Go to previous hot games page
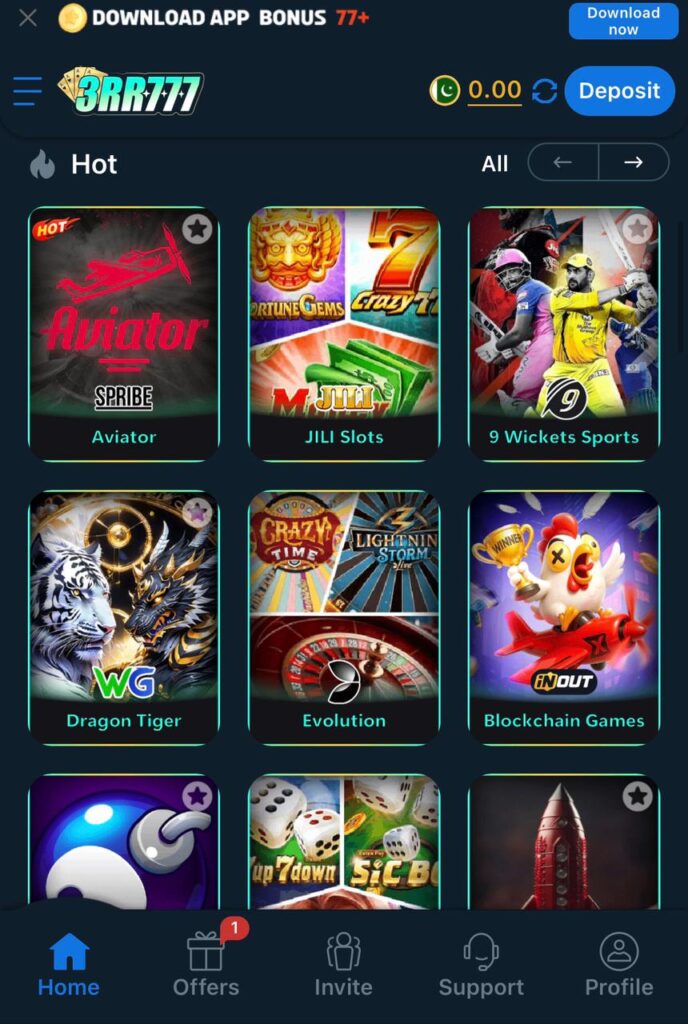Viewport: 688px width, 1024px height. tap(562, 162)
